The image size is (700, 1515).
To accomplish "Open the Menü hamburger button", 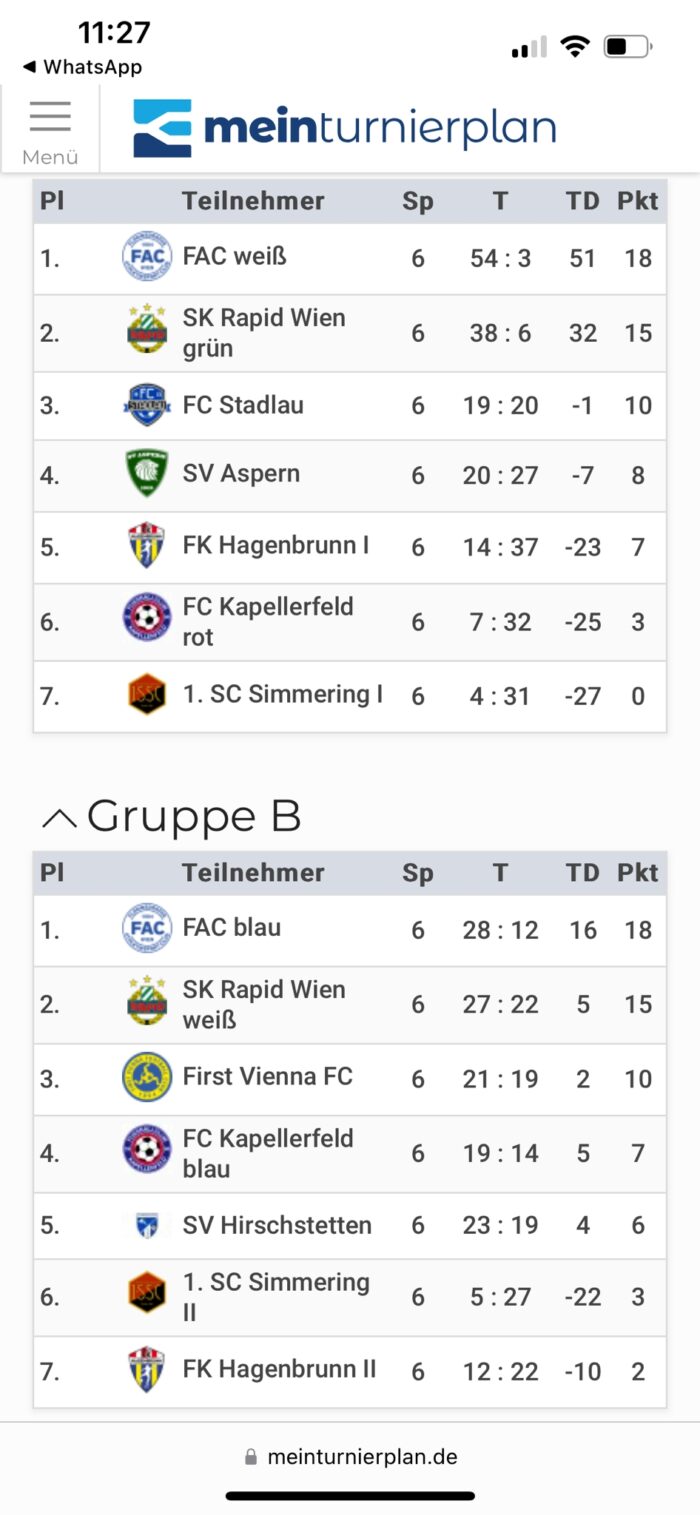I will coord(50,129).
